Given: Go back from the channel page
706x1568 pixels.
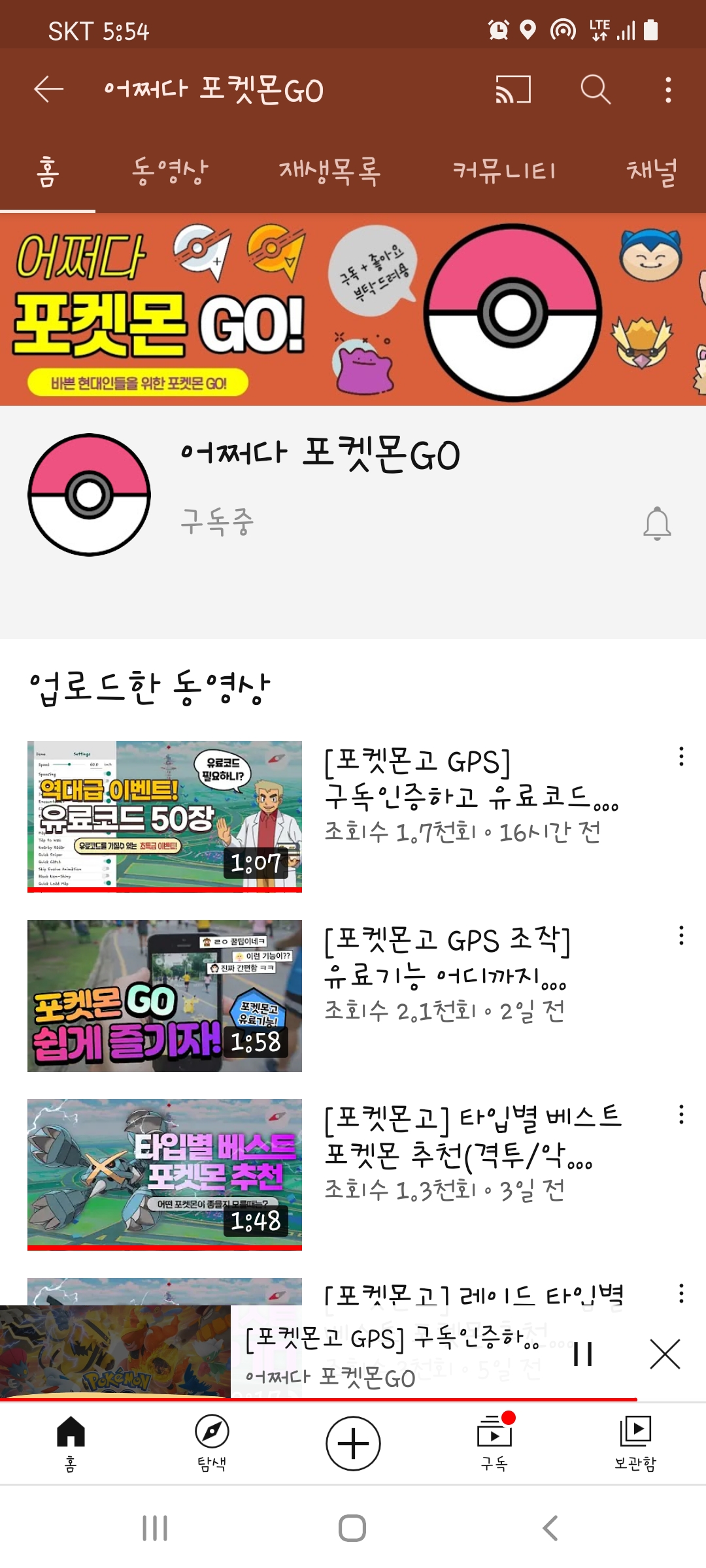Looking at the screenshot, I should point(49,90).
